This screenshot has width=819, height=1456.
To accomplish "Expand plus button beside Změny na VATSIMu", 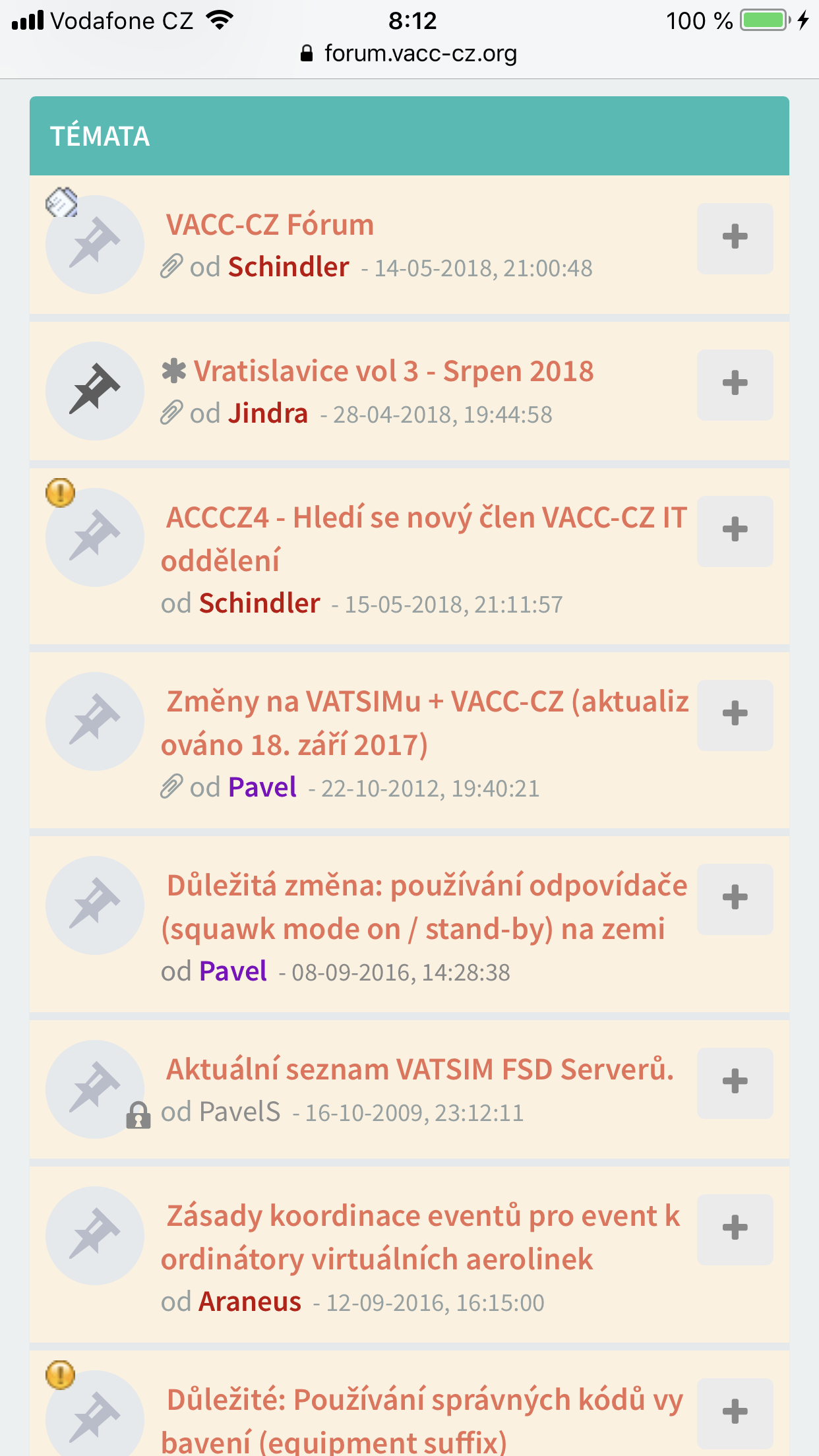I will coord(735,715).
